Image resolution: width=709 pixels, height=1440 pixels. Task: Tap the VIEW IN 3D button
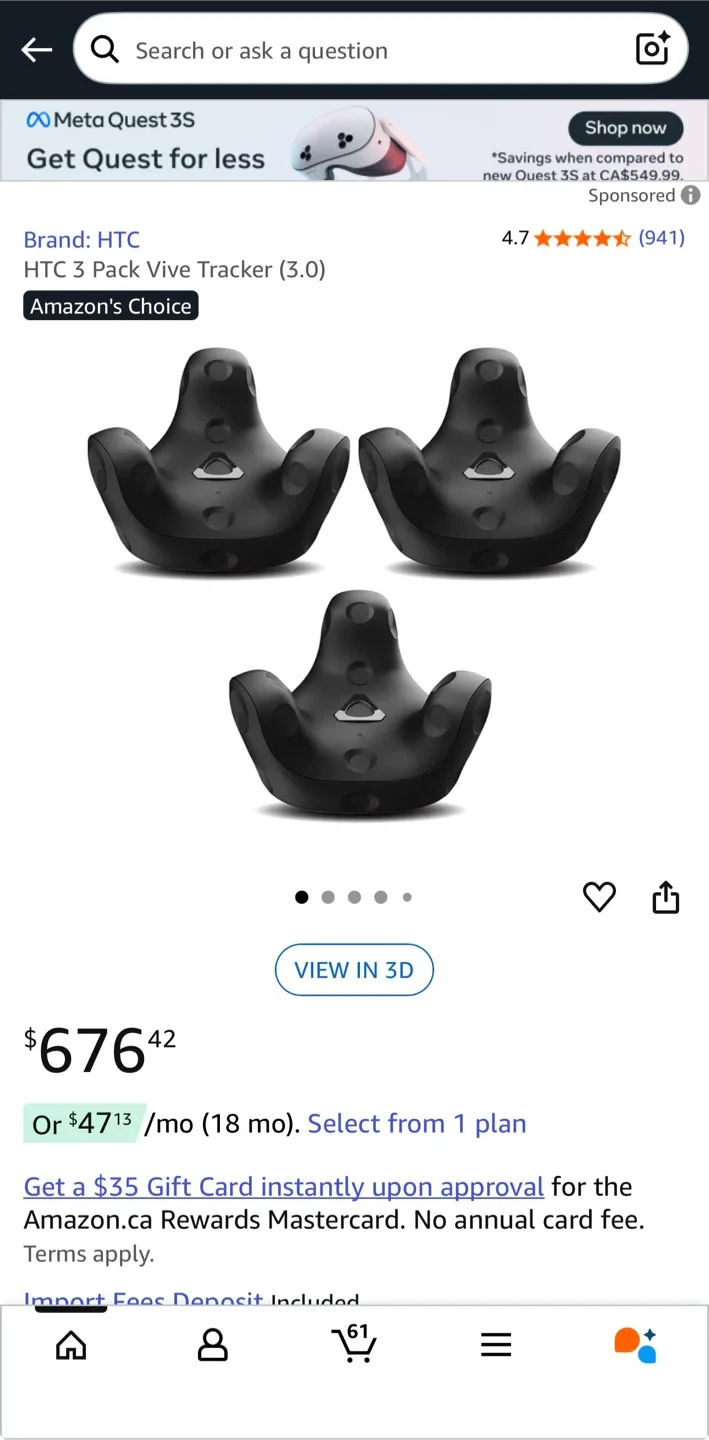point(354,970)
